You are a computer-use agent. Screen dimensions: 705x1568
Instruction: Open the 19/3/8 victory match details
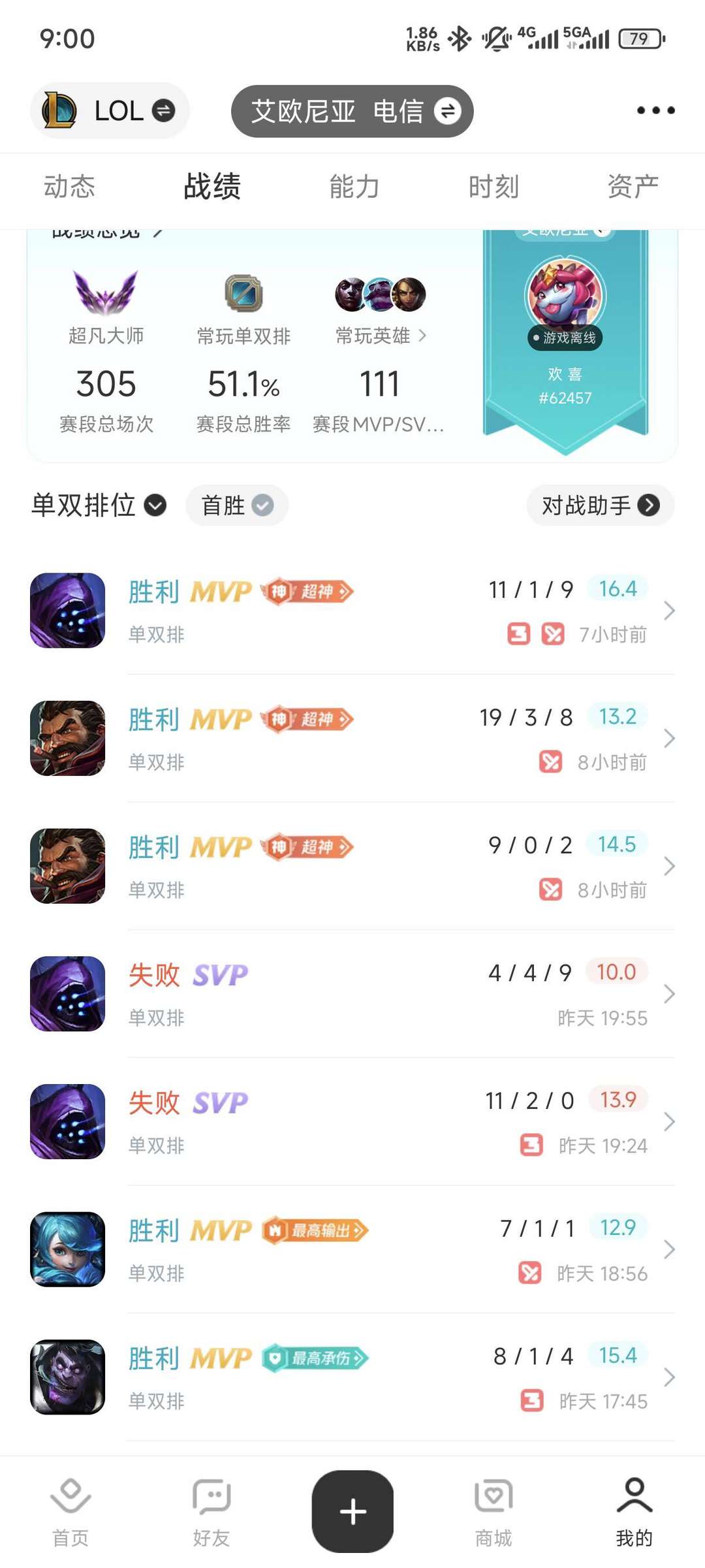[x=392, y=739]
